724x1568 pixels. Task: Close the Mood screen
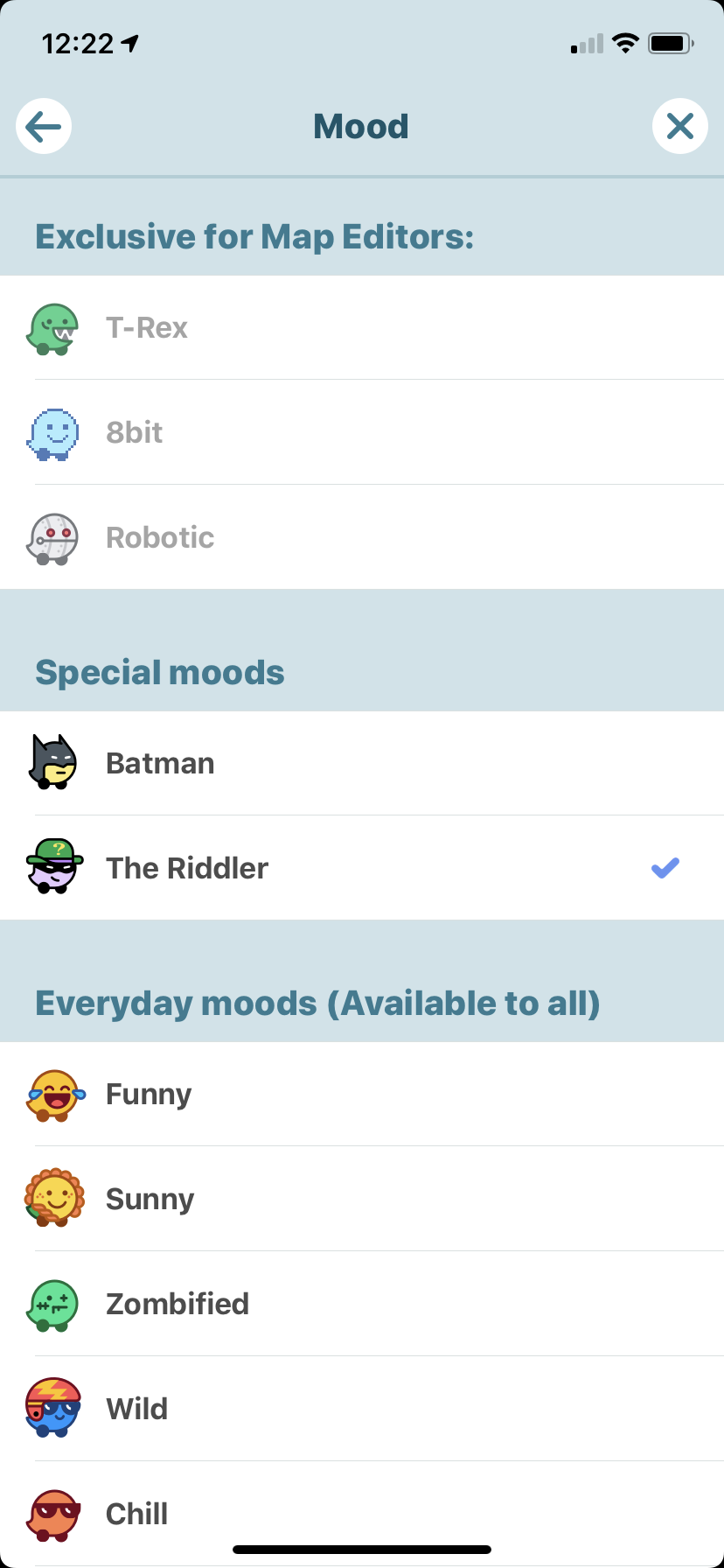tap(680, 126)
